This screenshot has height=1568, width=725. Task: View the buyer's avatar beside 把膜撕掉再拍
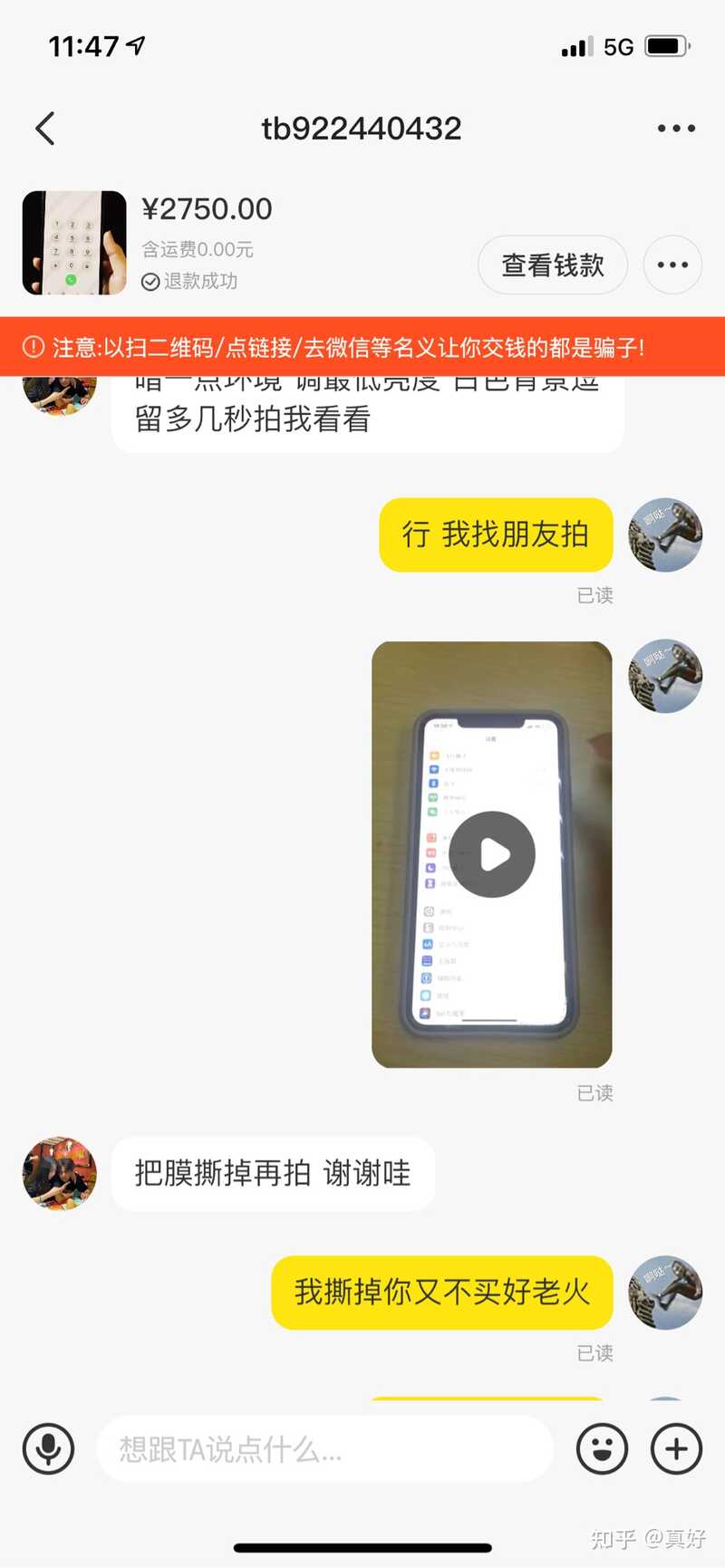coord(60,1173)
